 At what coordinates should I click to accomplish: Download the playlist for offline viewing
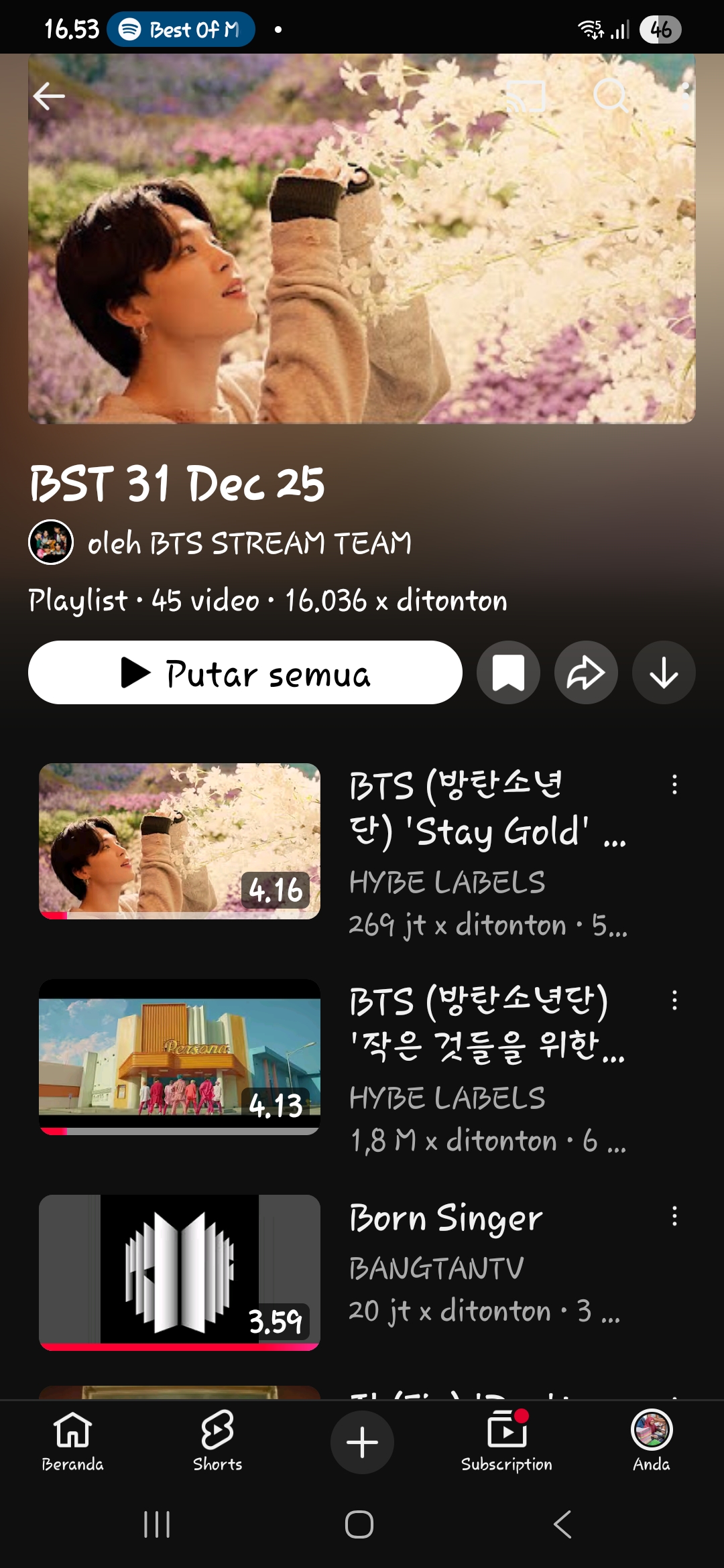tap(664, 672)
